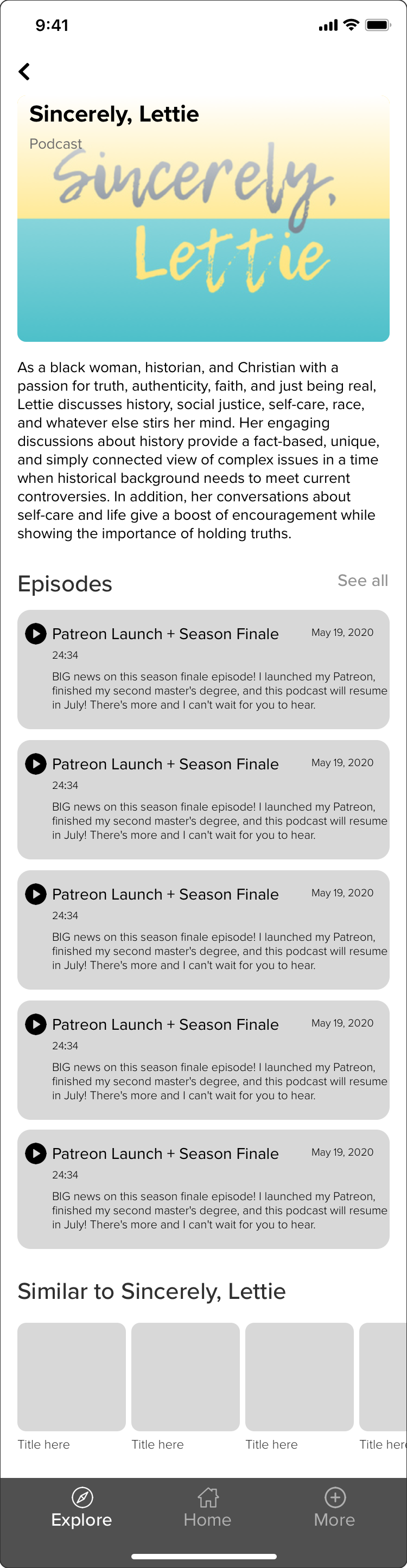Viewport: 407px width, 1568px height.
Task: Open See all episodes
Action: 362,581
